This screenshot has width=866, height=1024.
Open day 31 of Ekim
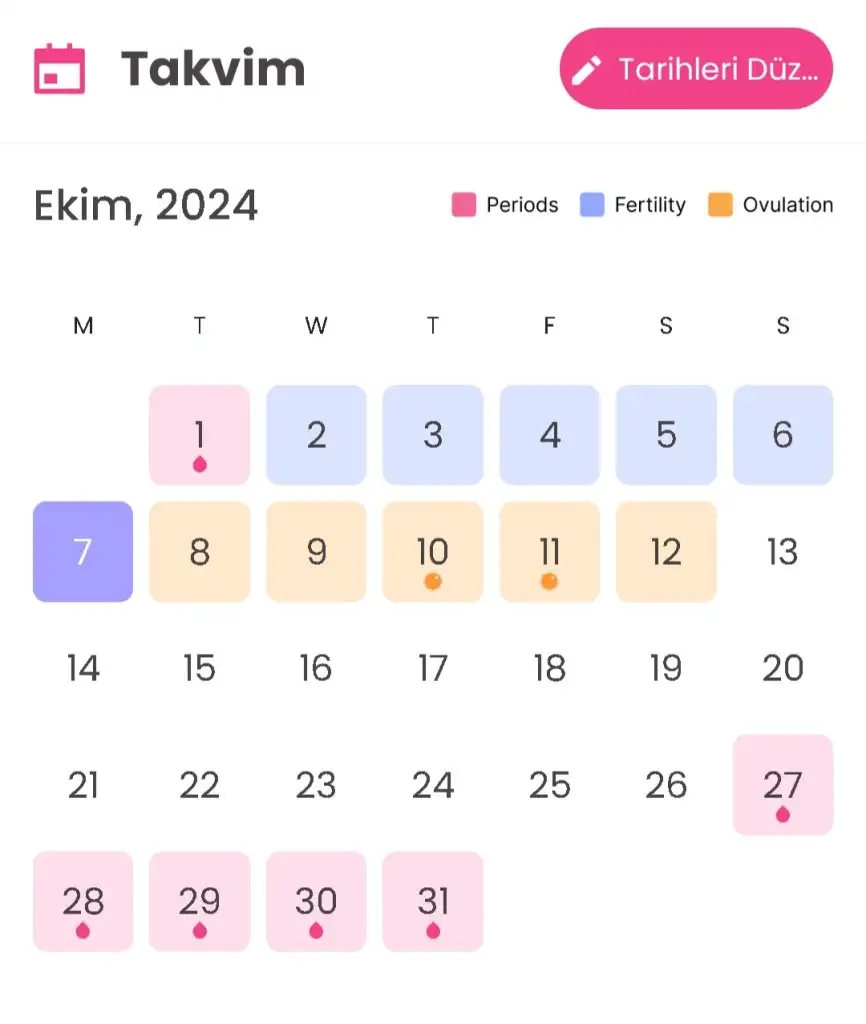pos(432,901)
